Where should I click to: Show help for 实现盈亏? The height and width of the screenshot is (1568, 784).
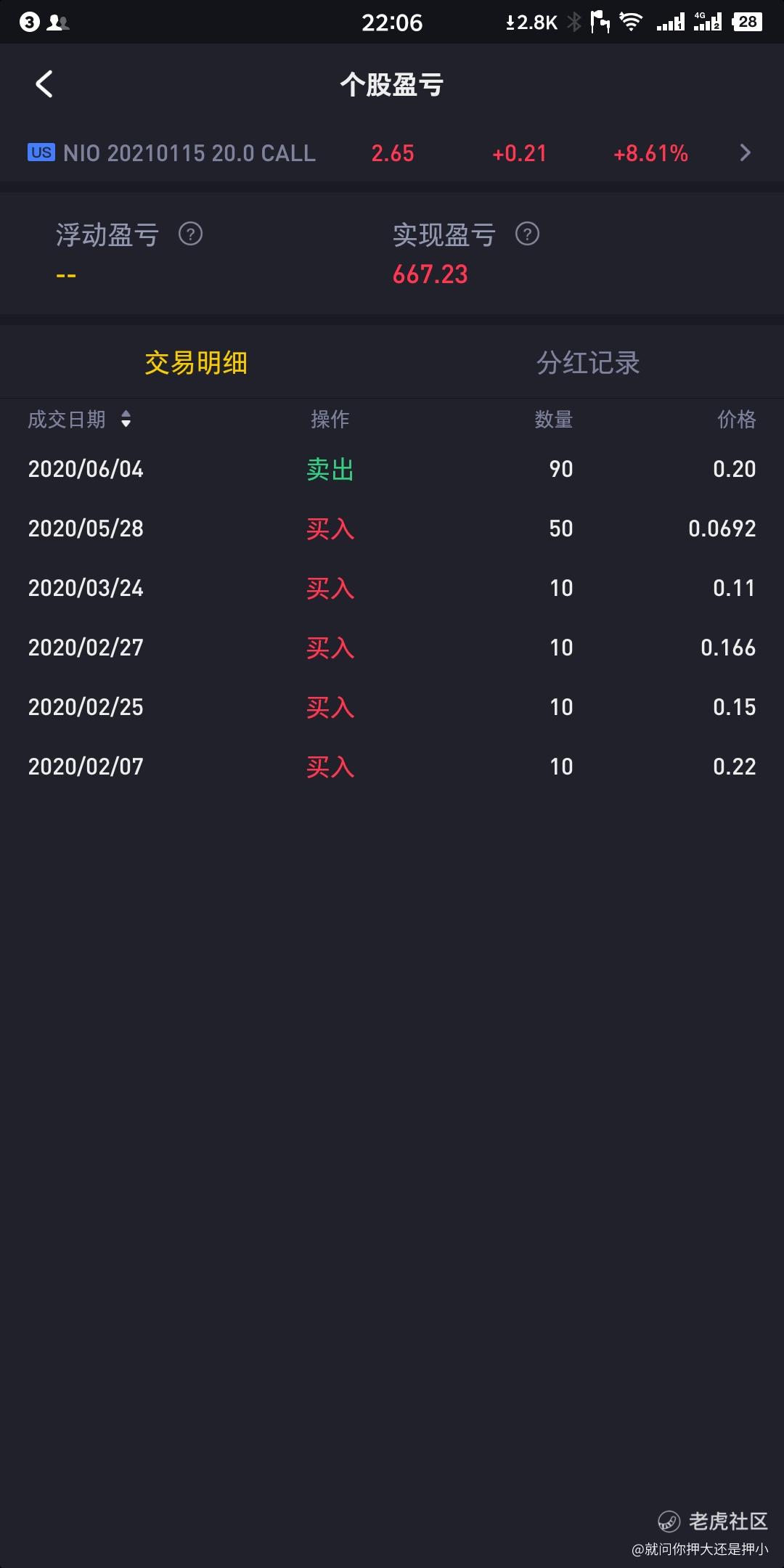[x=527, y=234]
